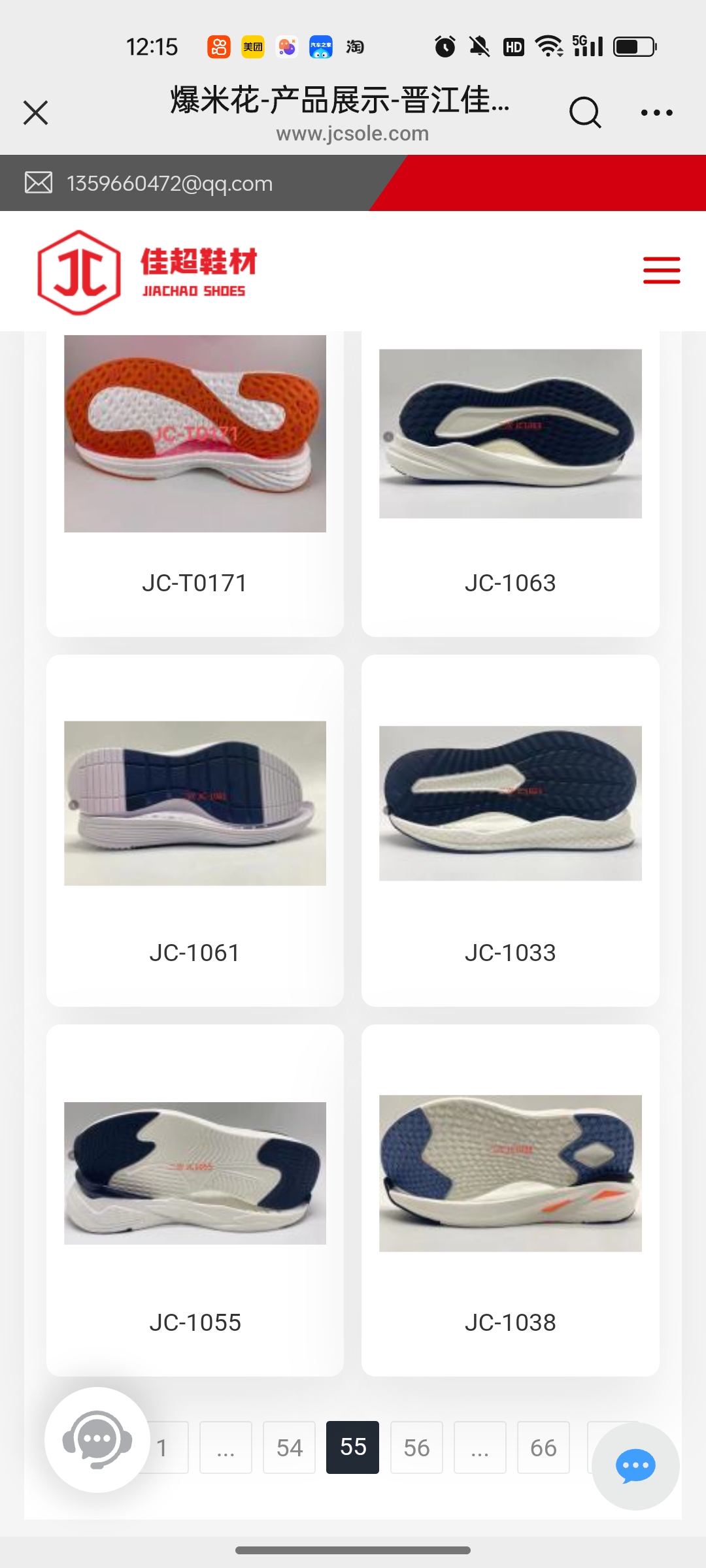706x1568 pixels.
Task: Open the JC-1055 sole card
Action: click(195, 1200)
